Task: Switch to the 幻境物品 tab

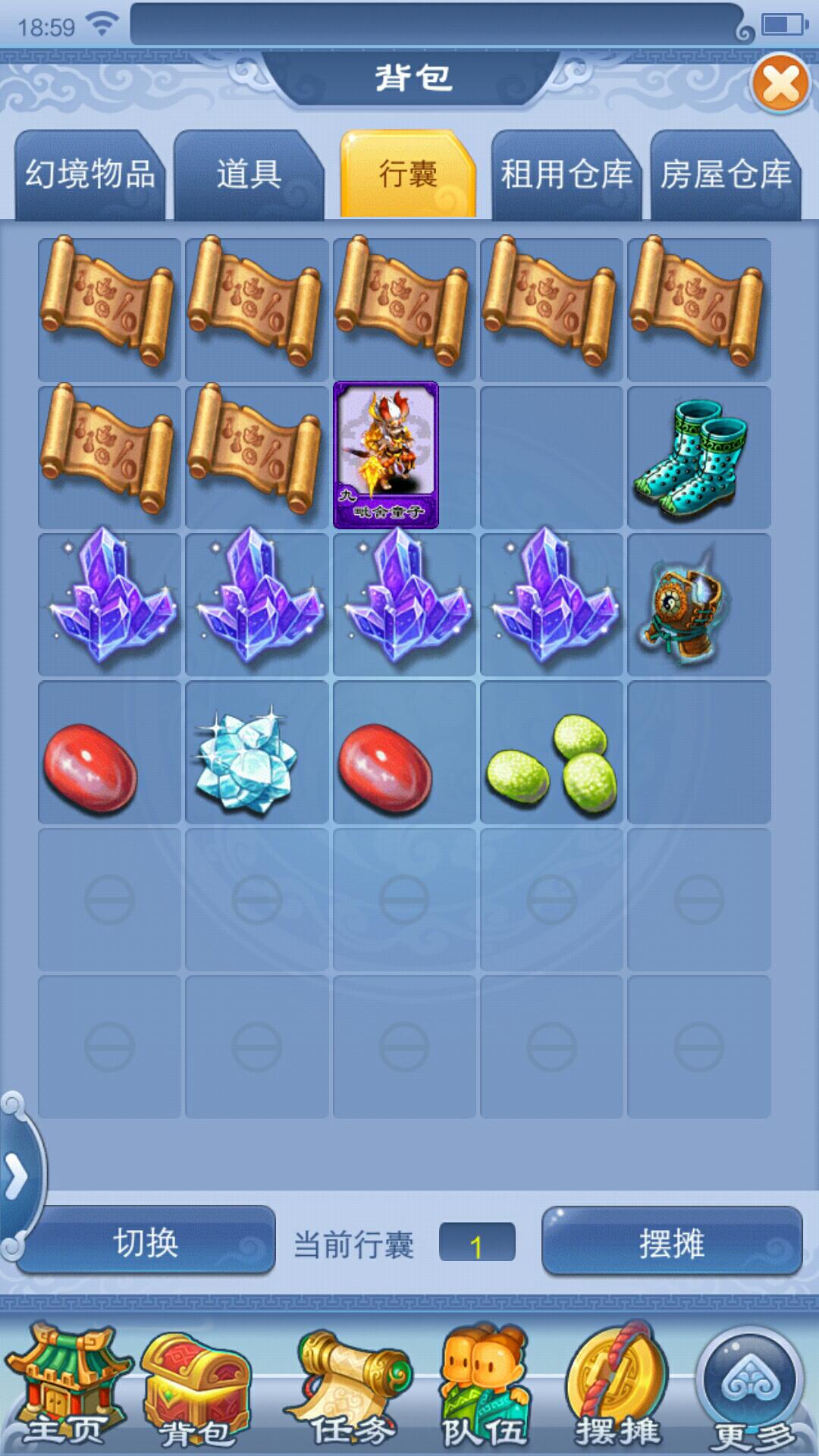Action: point(90,175)
